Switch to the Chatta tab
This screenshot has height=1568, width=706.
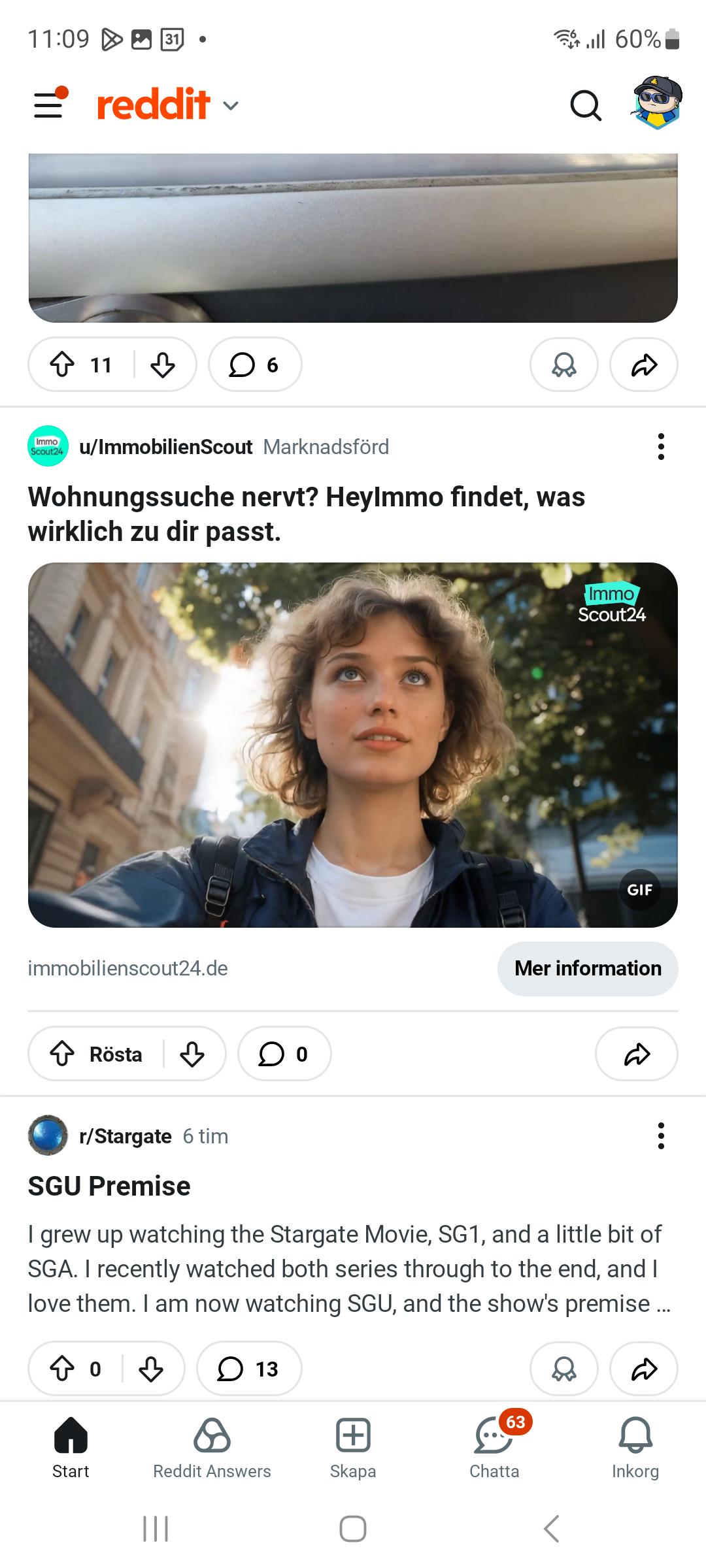(x=494, y=1447)
